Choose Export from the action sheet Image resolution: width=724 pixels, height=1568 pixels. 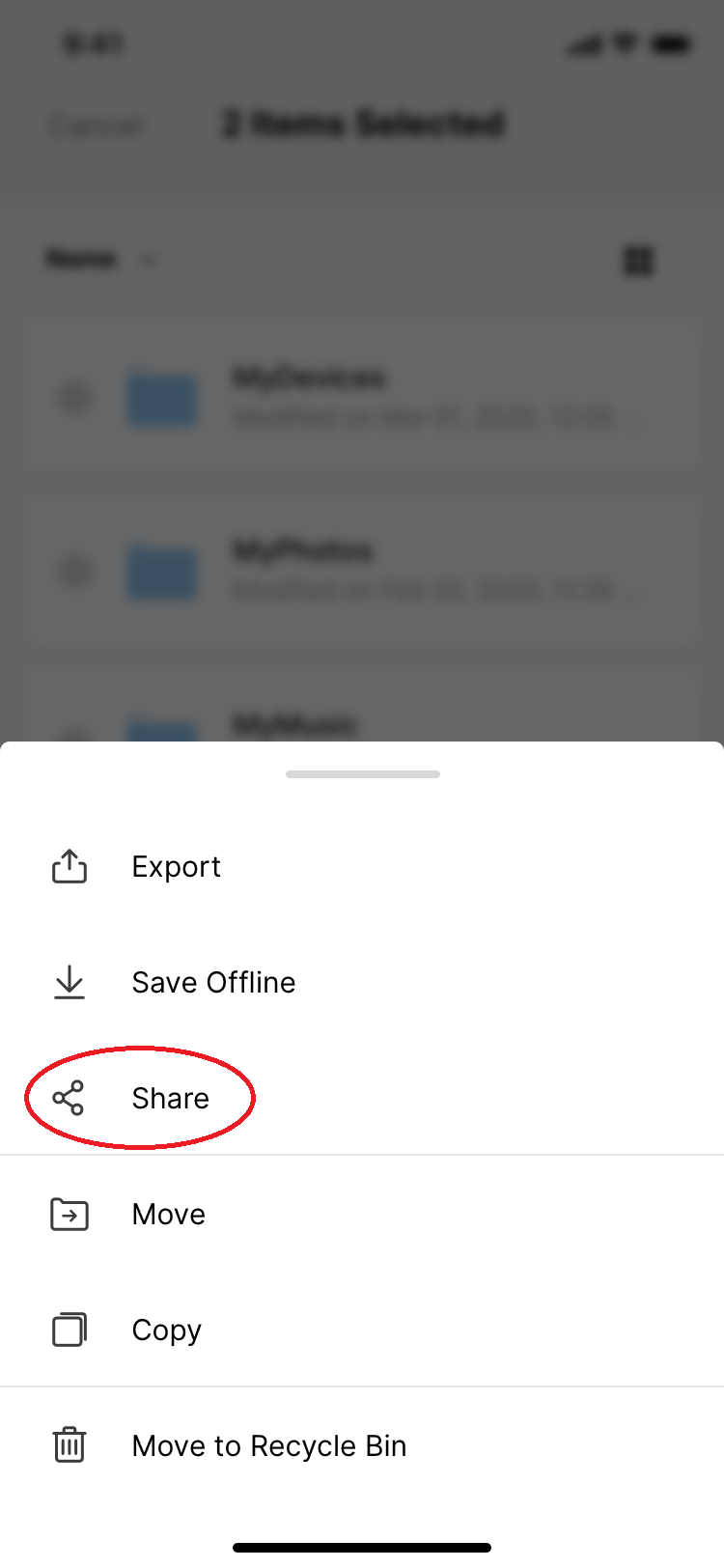click(x=362, y=866)
